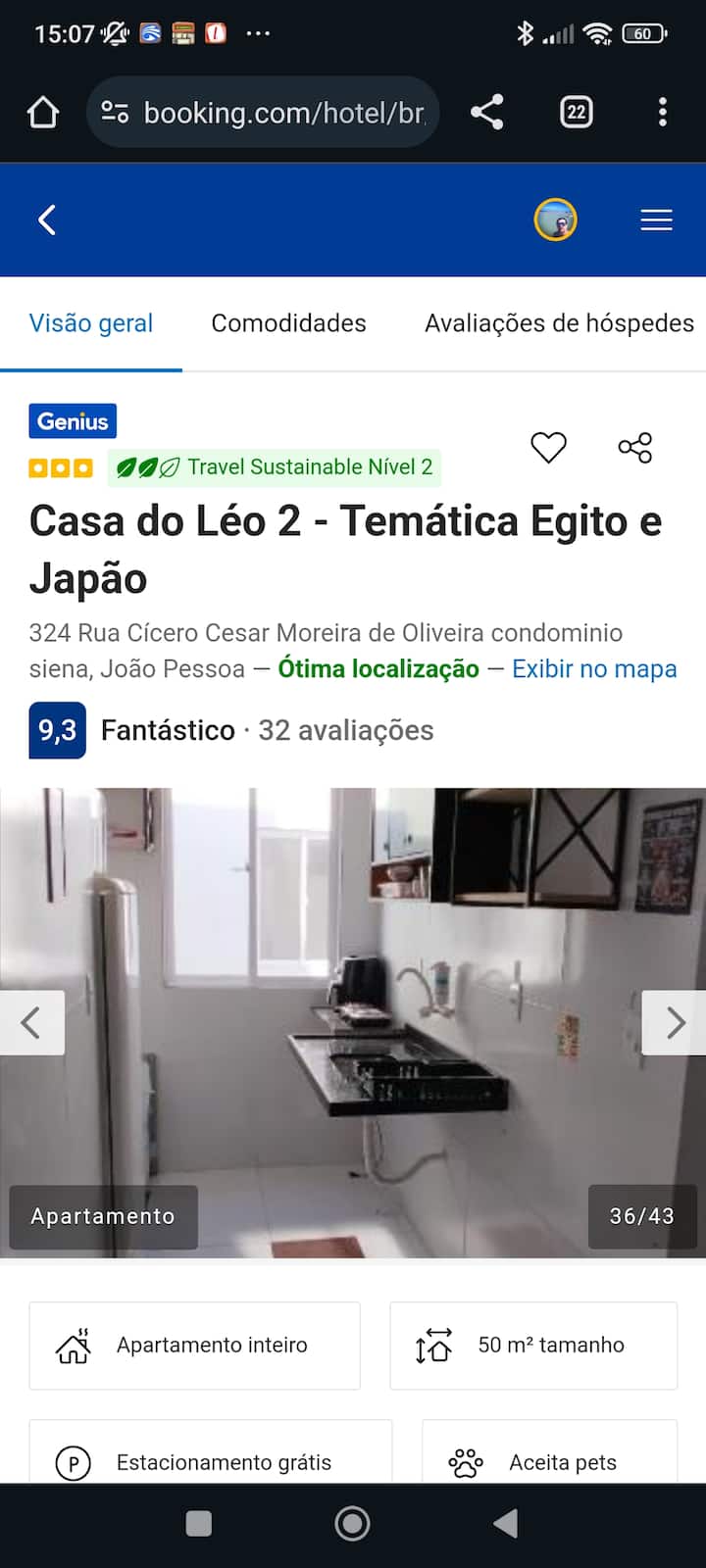Switch to the Avaliações de hóspedes tab

(x=559, y=323)
